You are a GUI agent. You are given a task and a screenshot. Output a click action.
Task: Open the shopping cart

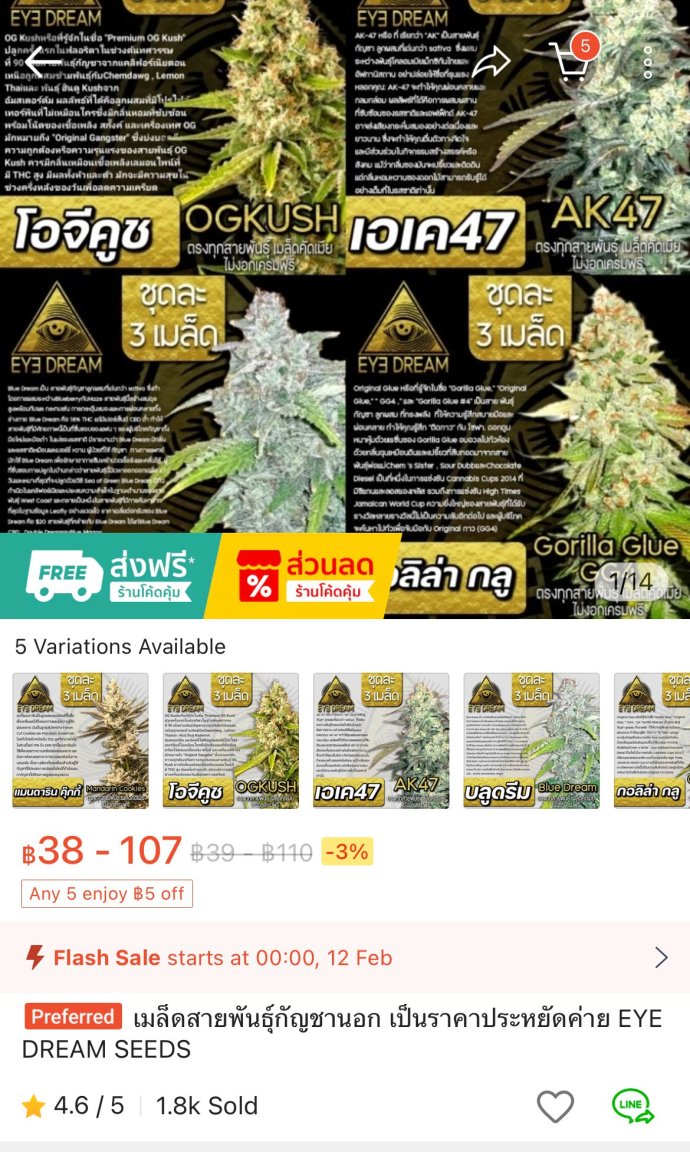point(570,62)
